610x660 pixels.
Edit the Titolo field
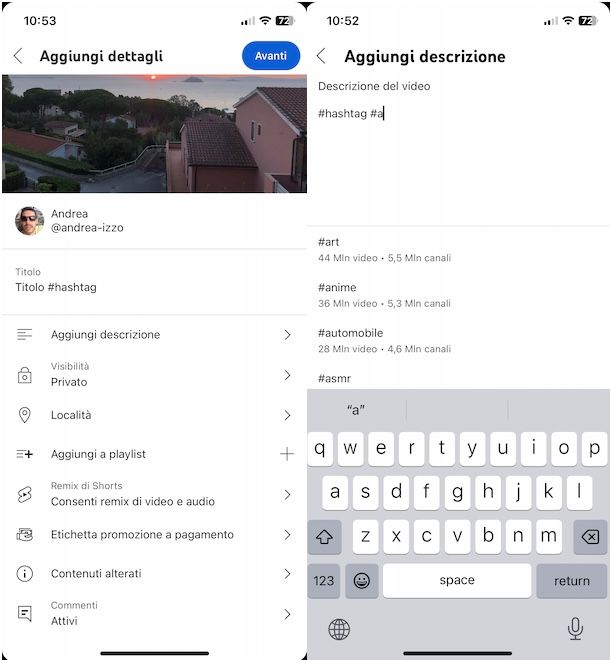point(150,287)
